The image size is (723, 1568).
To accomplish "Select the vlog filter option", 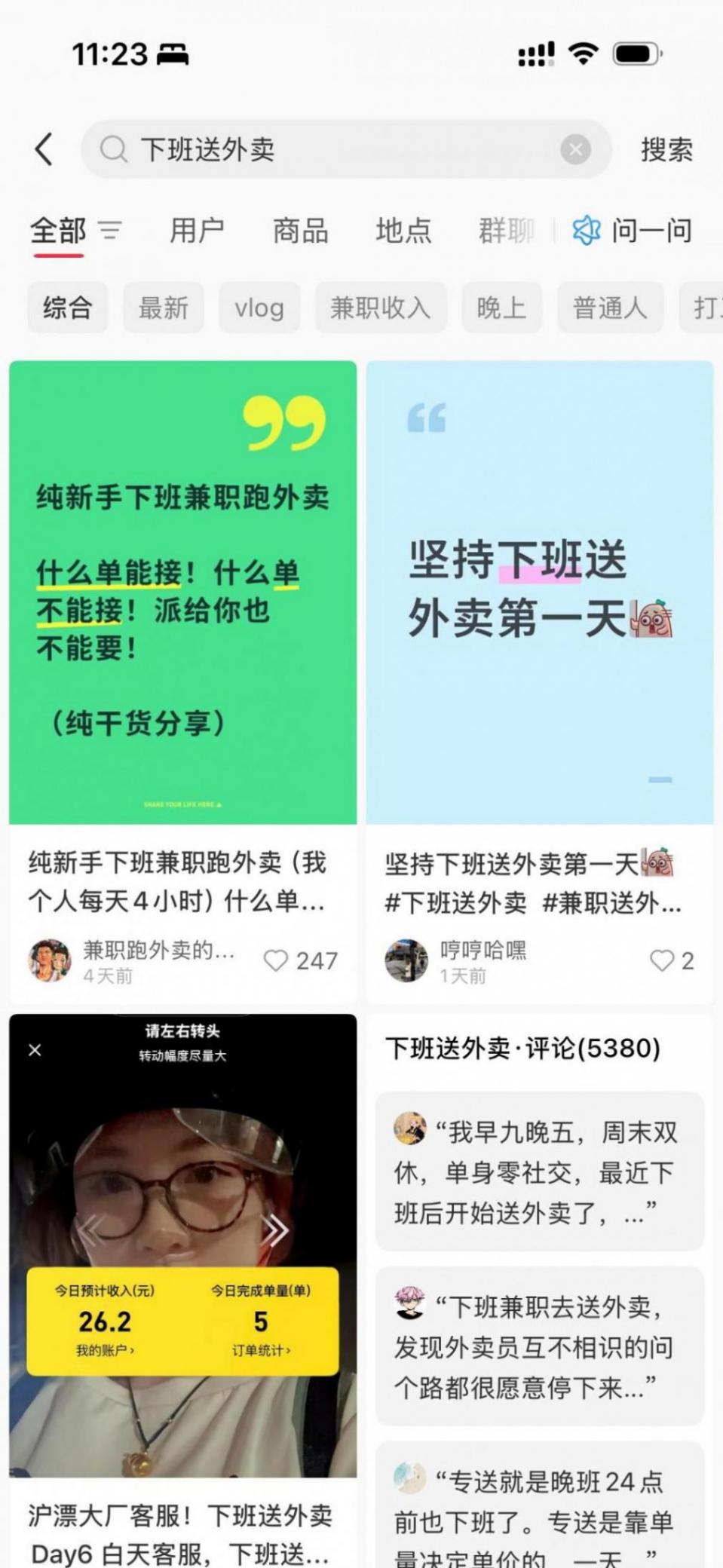I will point(259,308).
